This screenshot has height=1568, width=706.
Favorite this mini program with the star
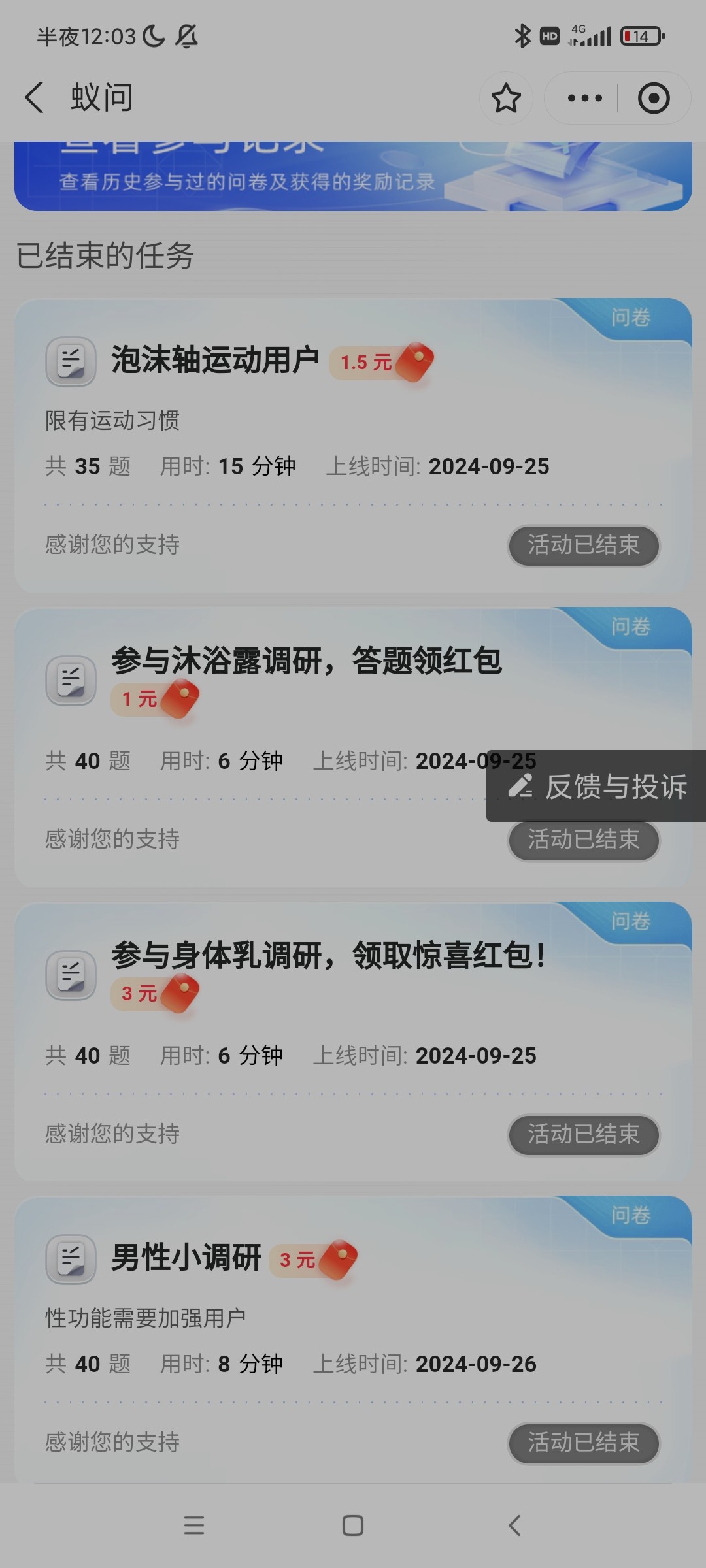[506, 98]
